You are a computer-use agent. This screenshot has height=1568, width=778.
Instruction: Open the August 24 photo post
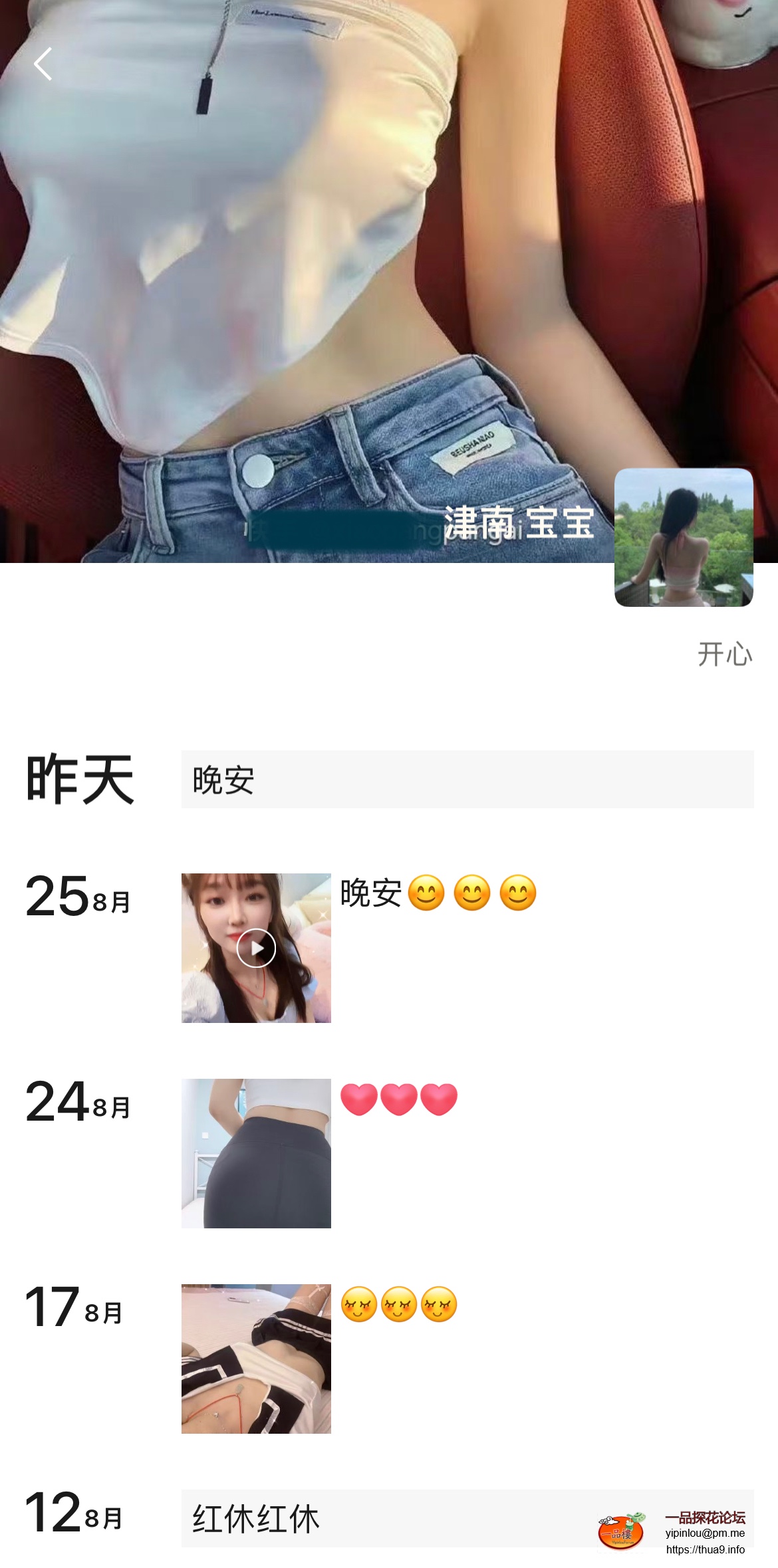[256, 1153]
